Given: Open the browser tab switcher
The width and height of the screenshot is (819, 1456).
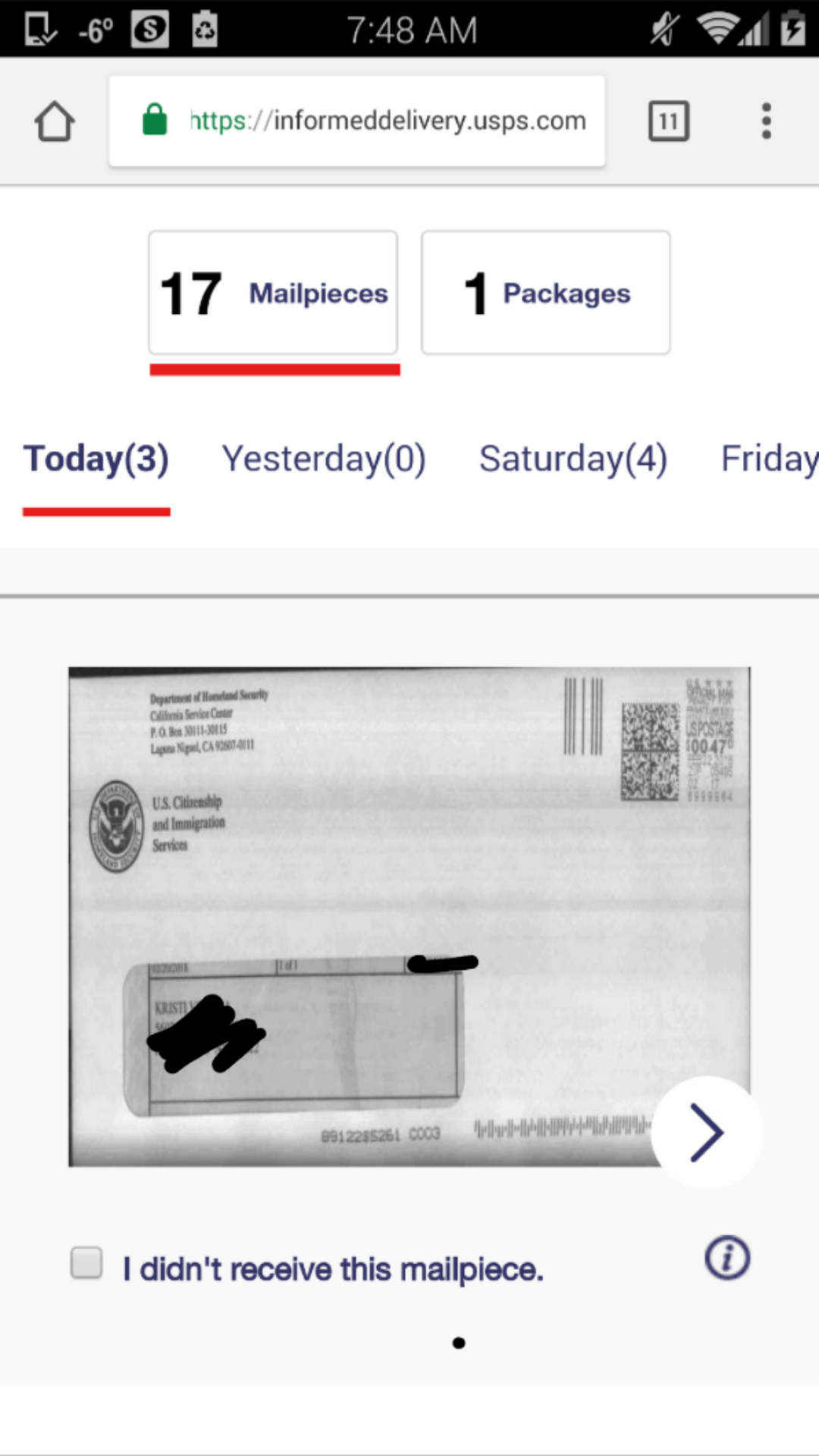Looking at the screenshot, I should 669,121.
